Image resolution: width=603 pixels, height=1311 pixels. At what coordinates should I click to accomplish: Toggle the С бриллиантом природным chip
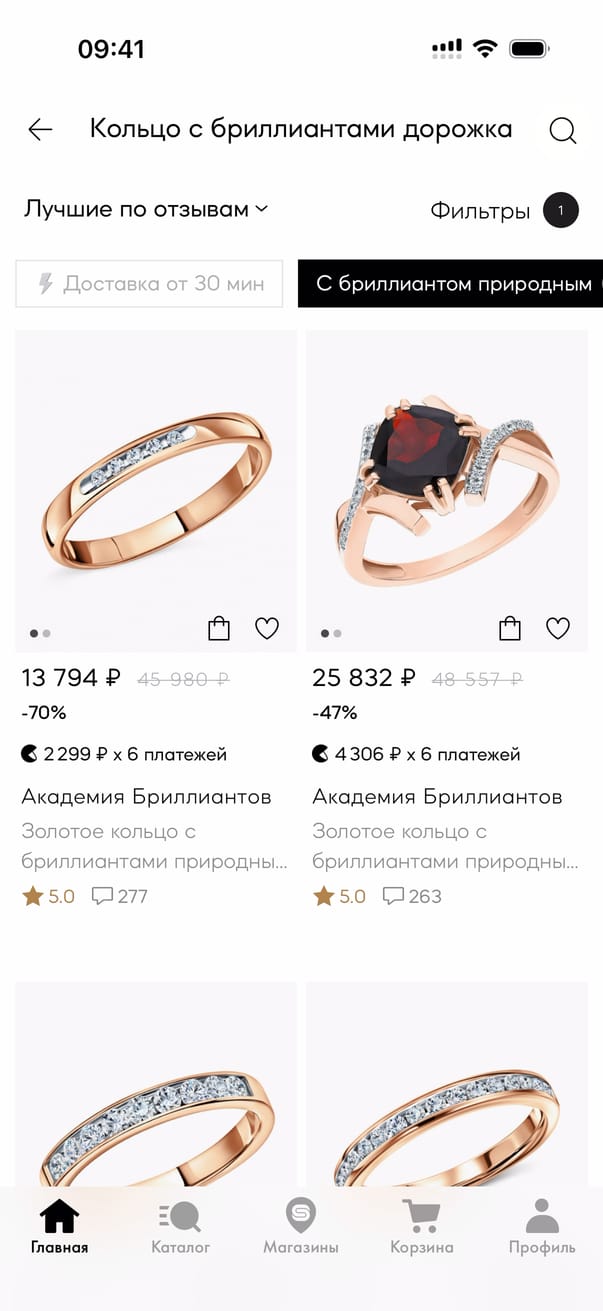point(452,283)
